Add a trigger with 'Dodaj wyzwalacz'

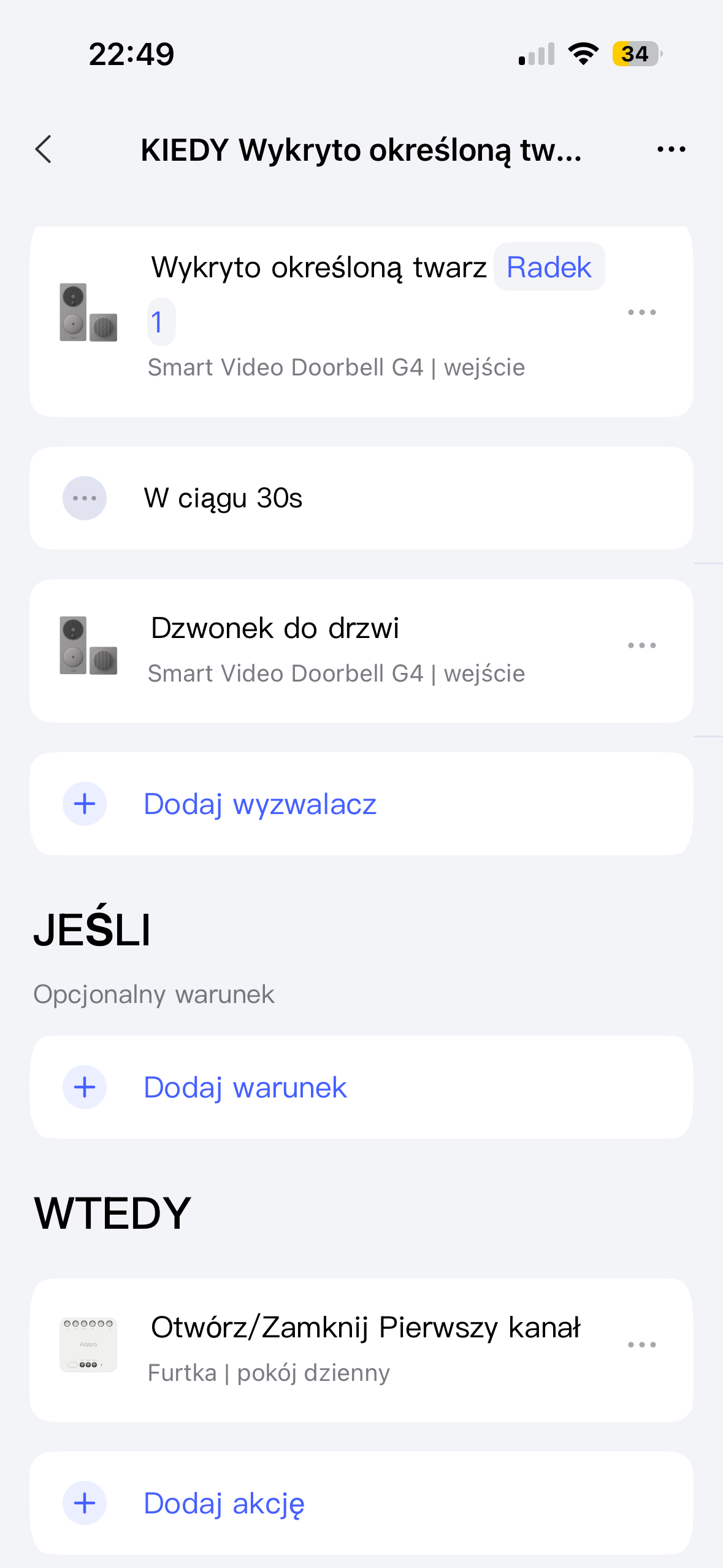[260, 804]
